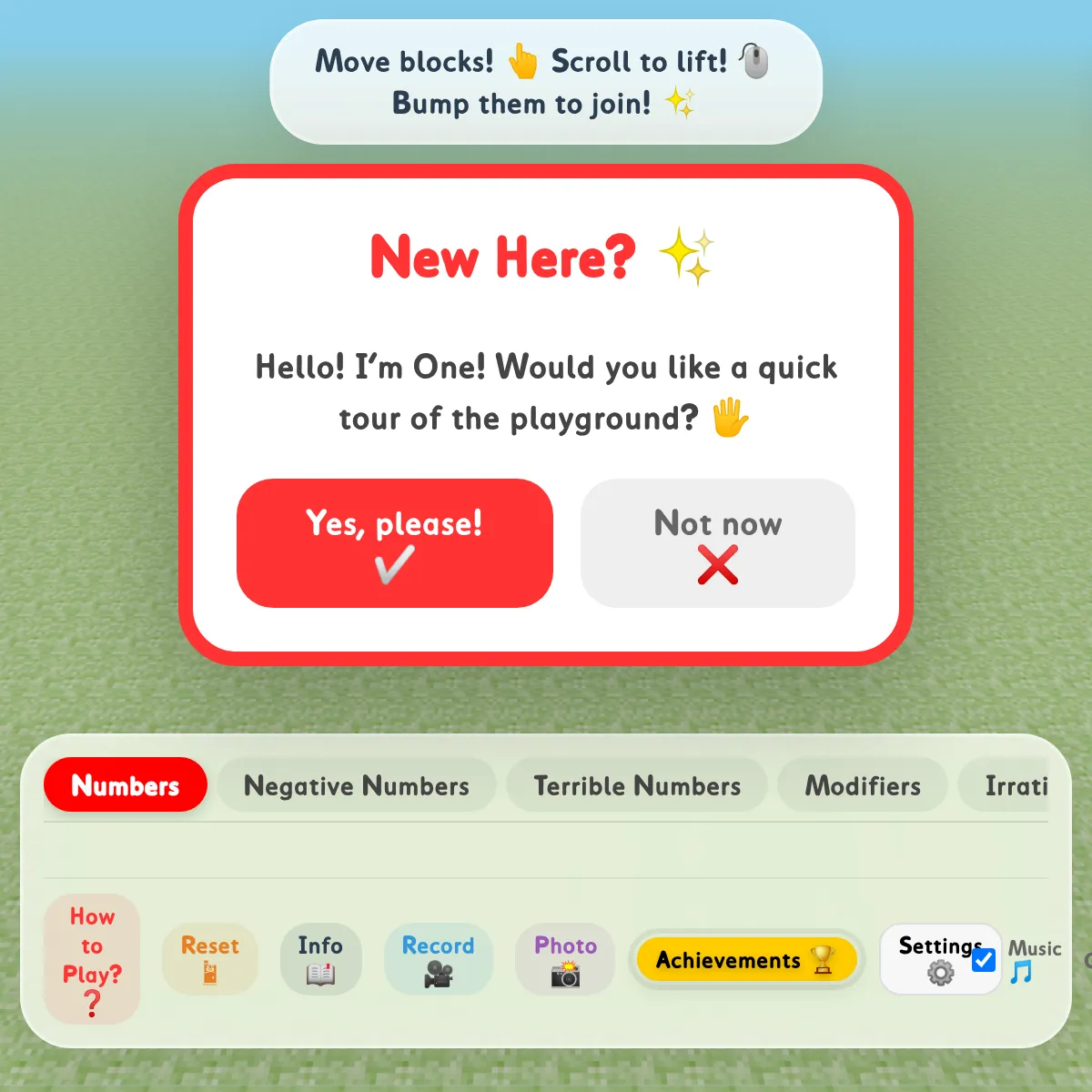Select the Numbers tab
1092x1092 pixels.
tap(126, 784)
